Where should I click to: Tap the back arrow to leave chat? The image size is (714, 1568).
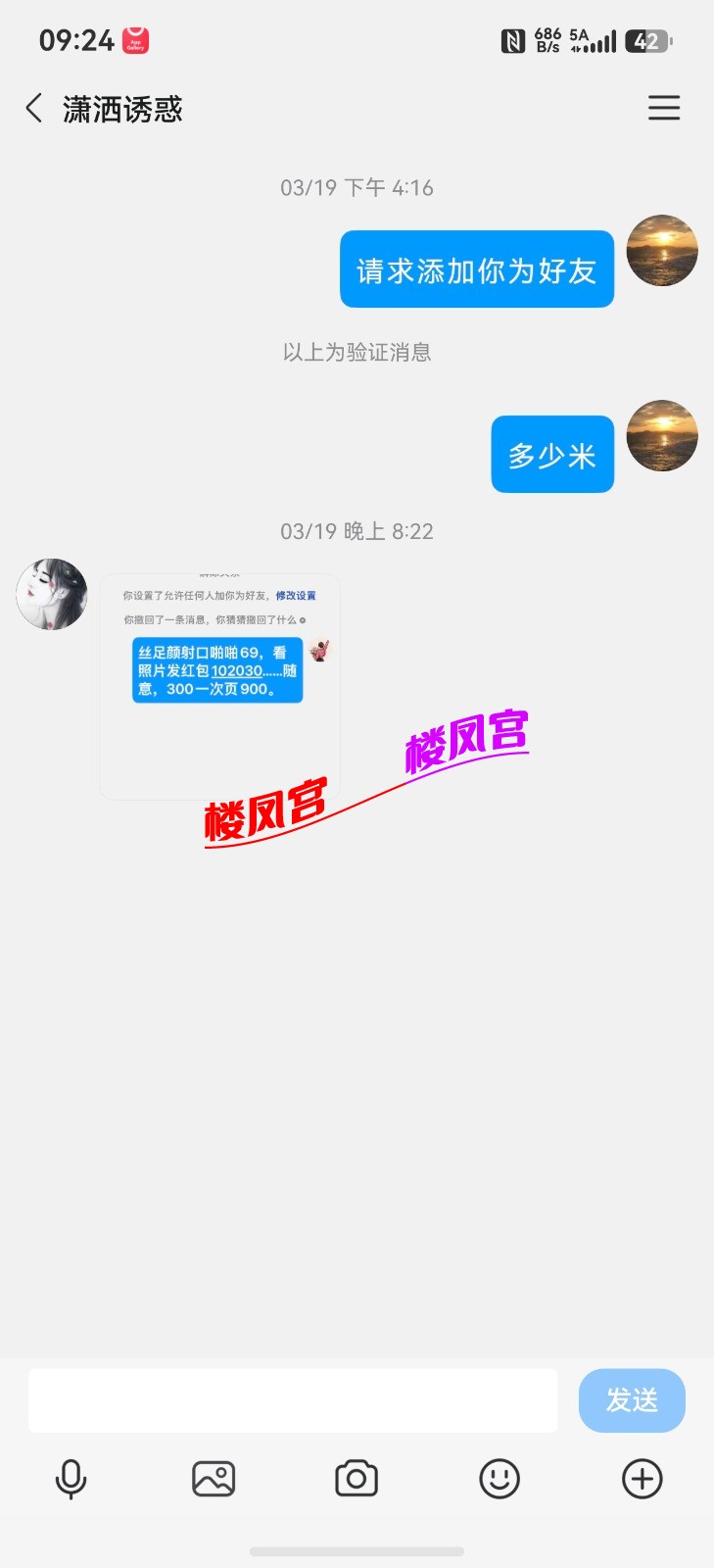(x=31, y=108)
